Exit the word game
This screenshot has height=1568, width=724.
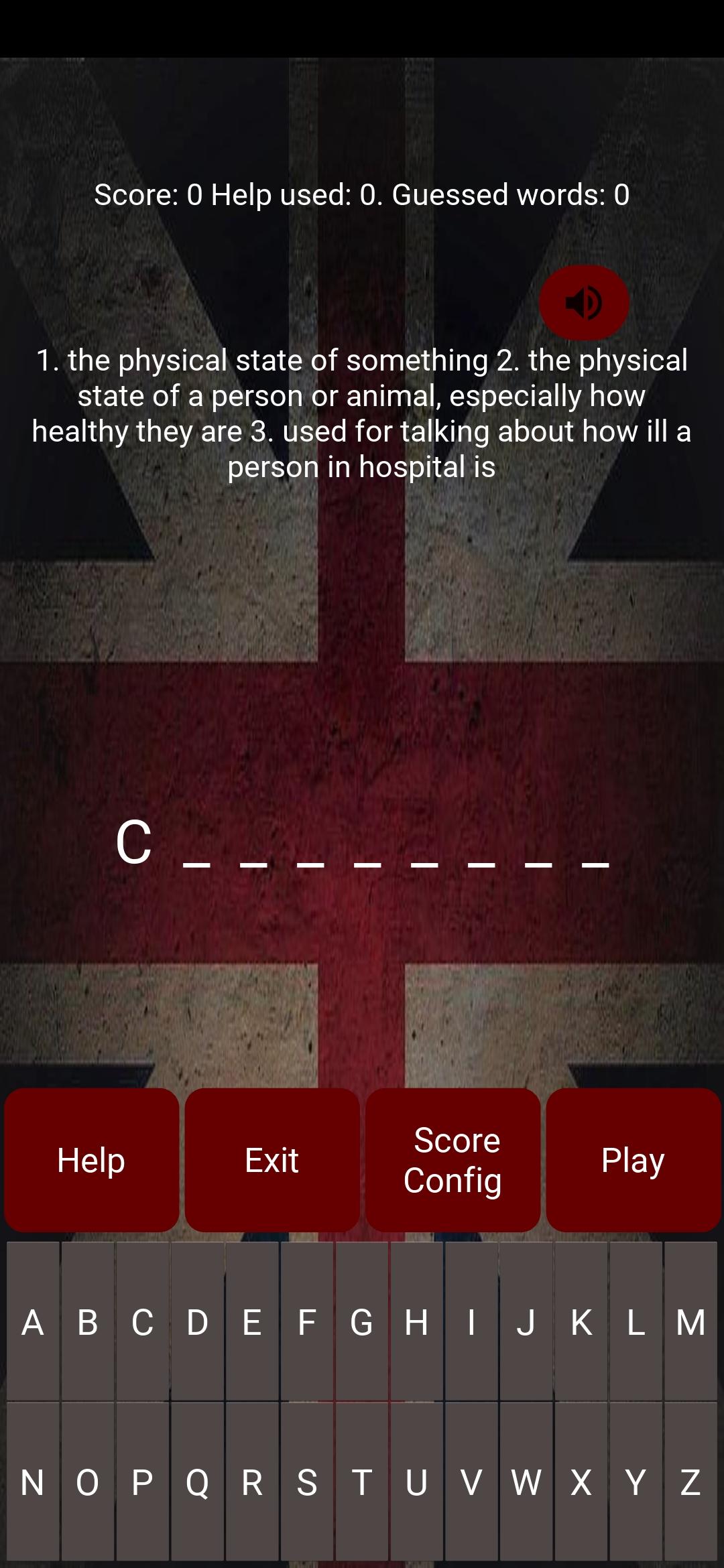click(x=271, y=1160)
